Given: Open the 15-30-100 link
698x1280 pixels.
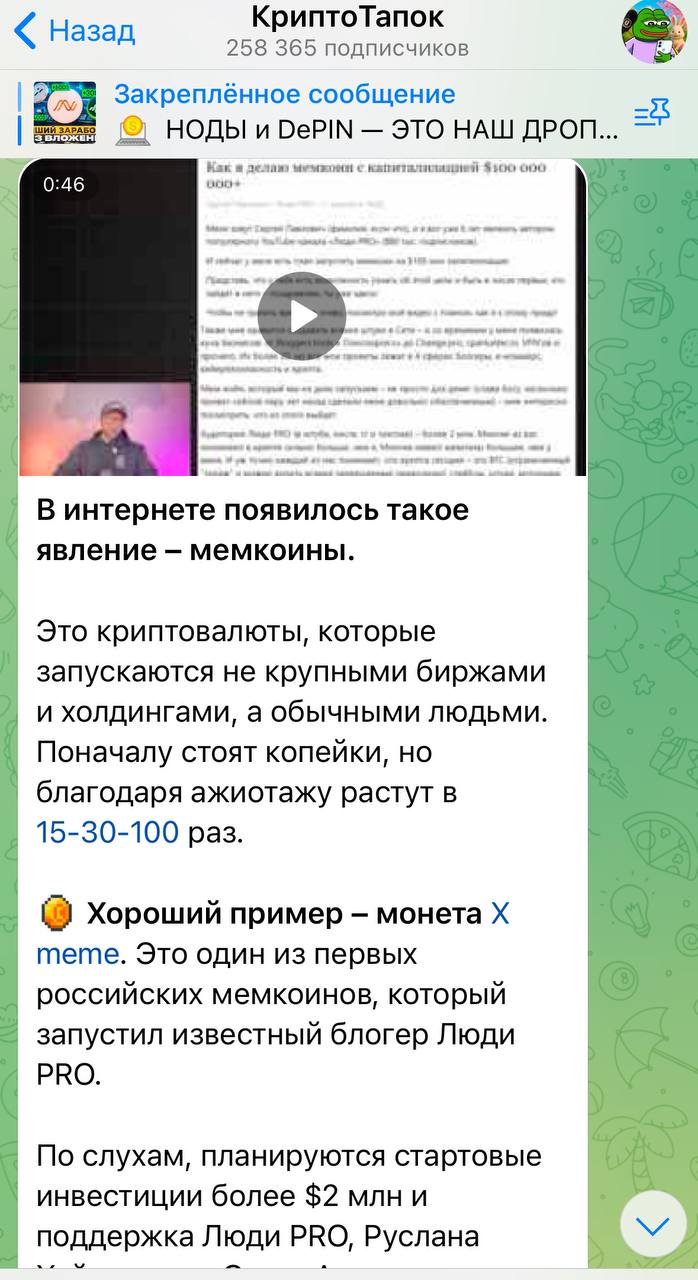Looking at the screenshot, I should [108, 832].
